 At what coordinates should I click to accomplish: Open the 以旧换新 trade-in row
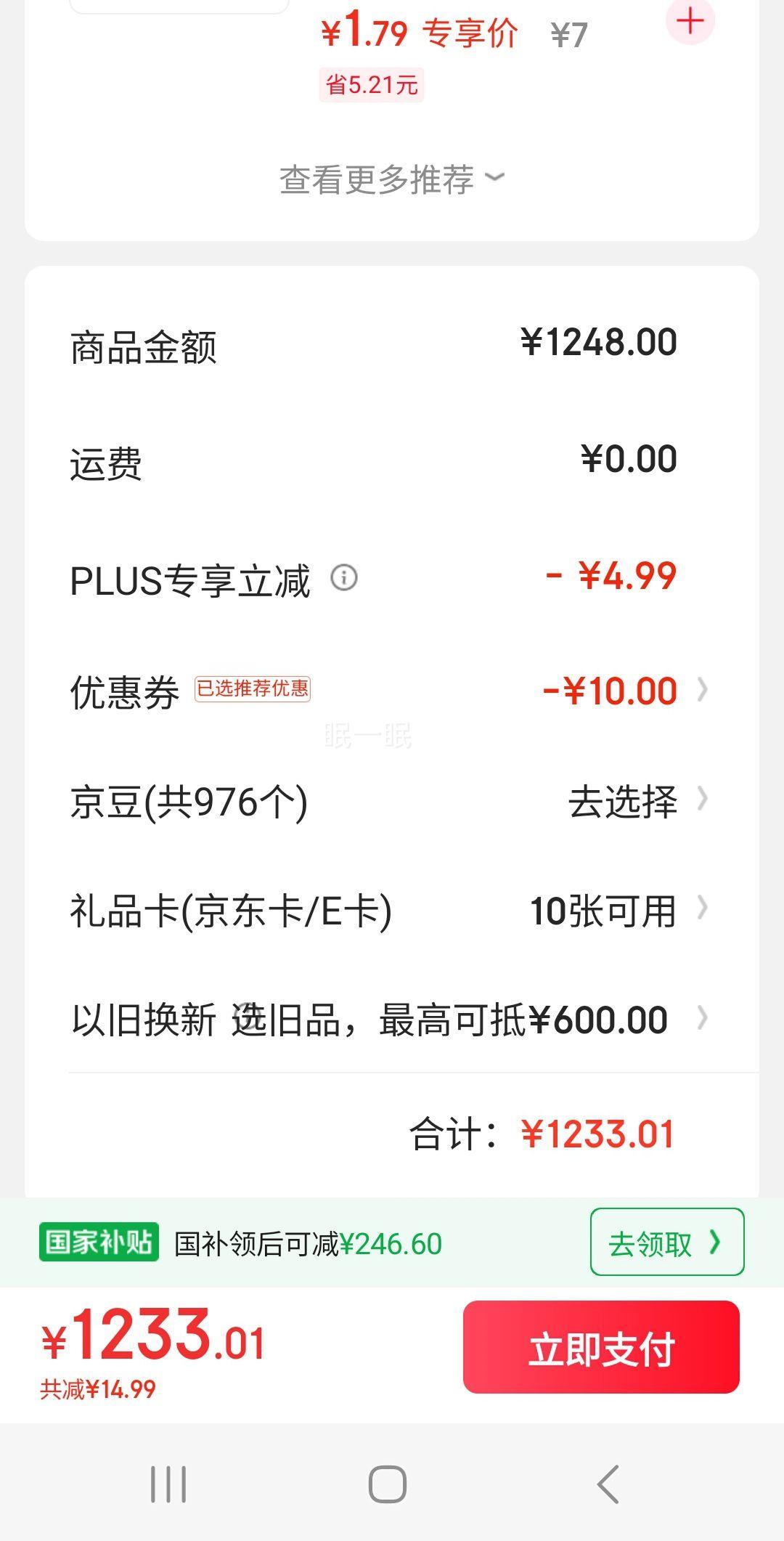[x=392, y=1020]
